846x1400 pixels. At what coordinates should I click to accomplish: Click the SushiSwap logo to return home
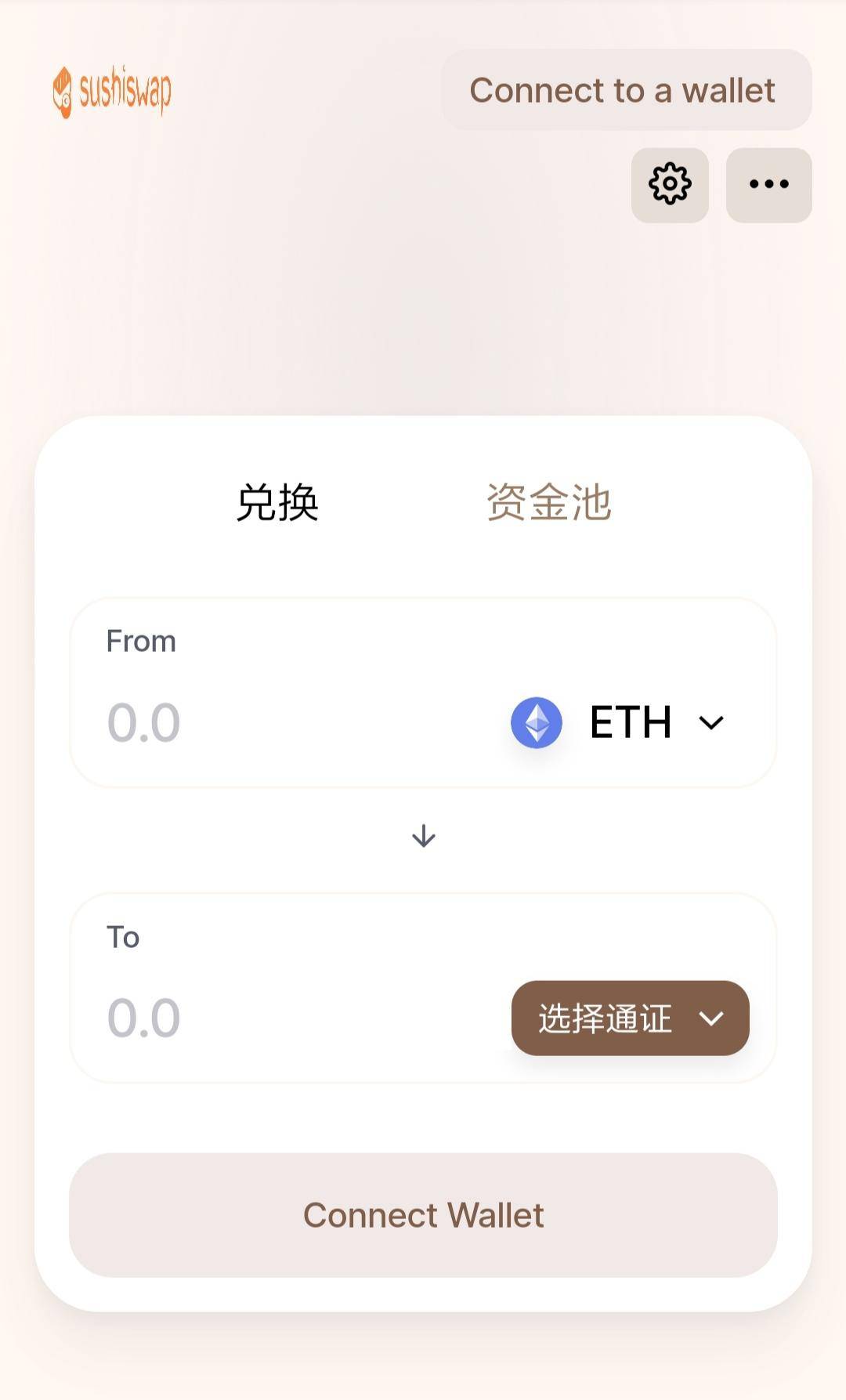coord(114,92)
